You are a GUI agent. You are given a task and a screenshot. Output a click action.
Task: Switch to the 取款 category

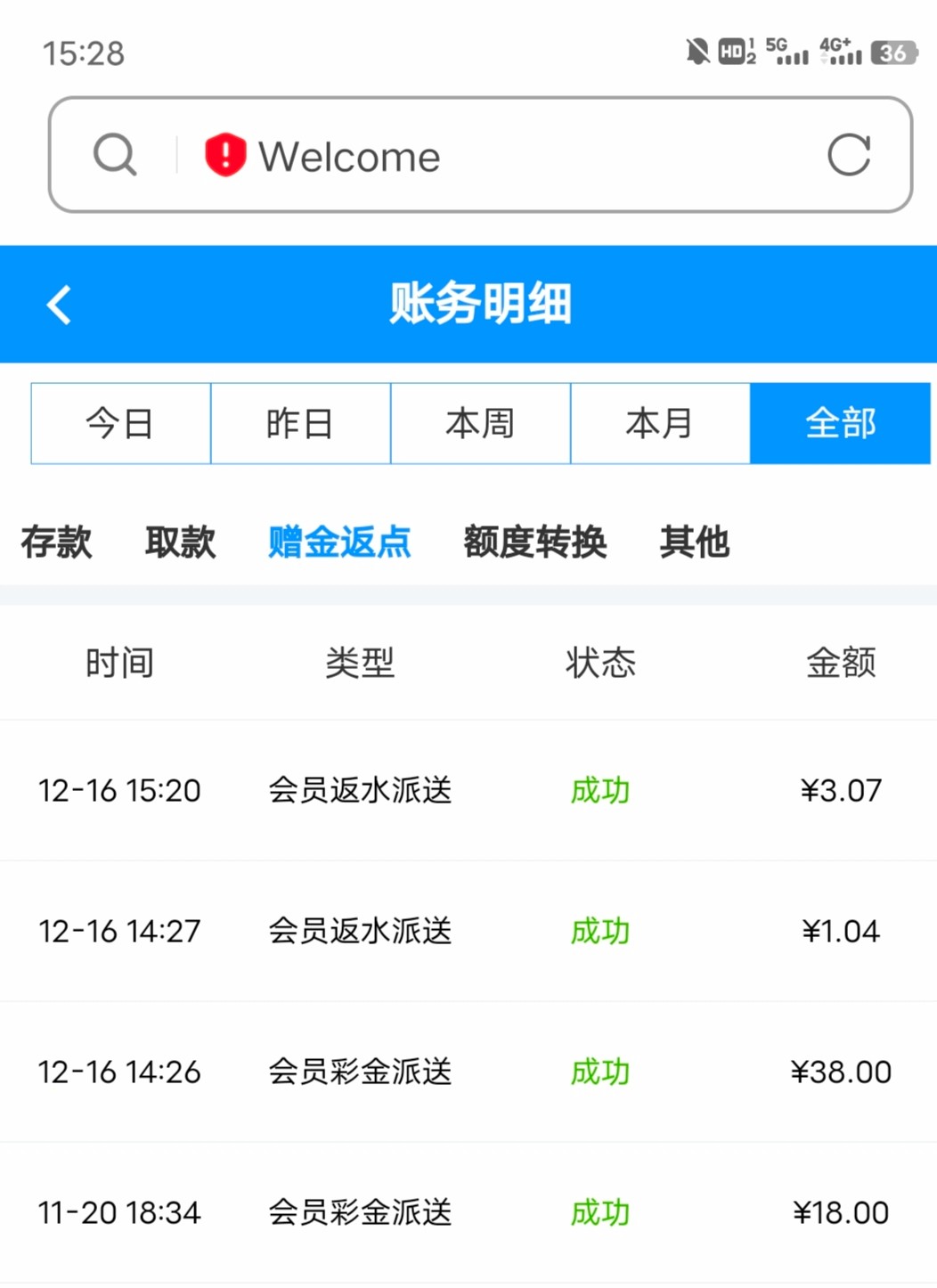pyautogui.click(x=180, y=542)
